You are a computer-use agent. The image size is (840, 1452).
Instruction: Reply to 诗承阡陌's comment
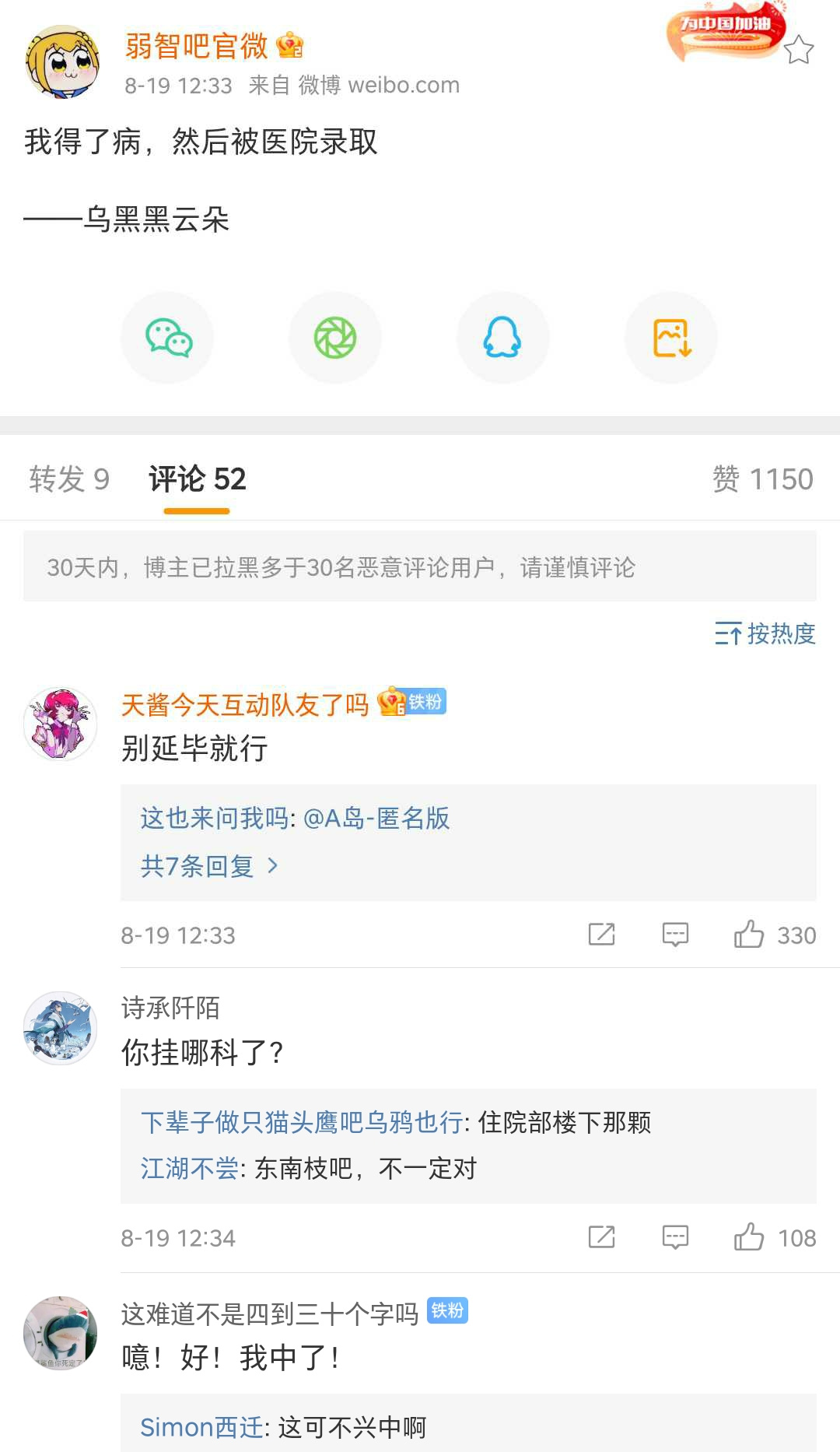(675, 1237)
